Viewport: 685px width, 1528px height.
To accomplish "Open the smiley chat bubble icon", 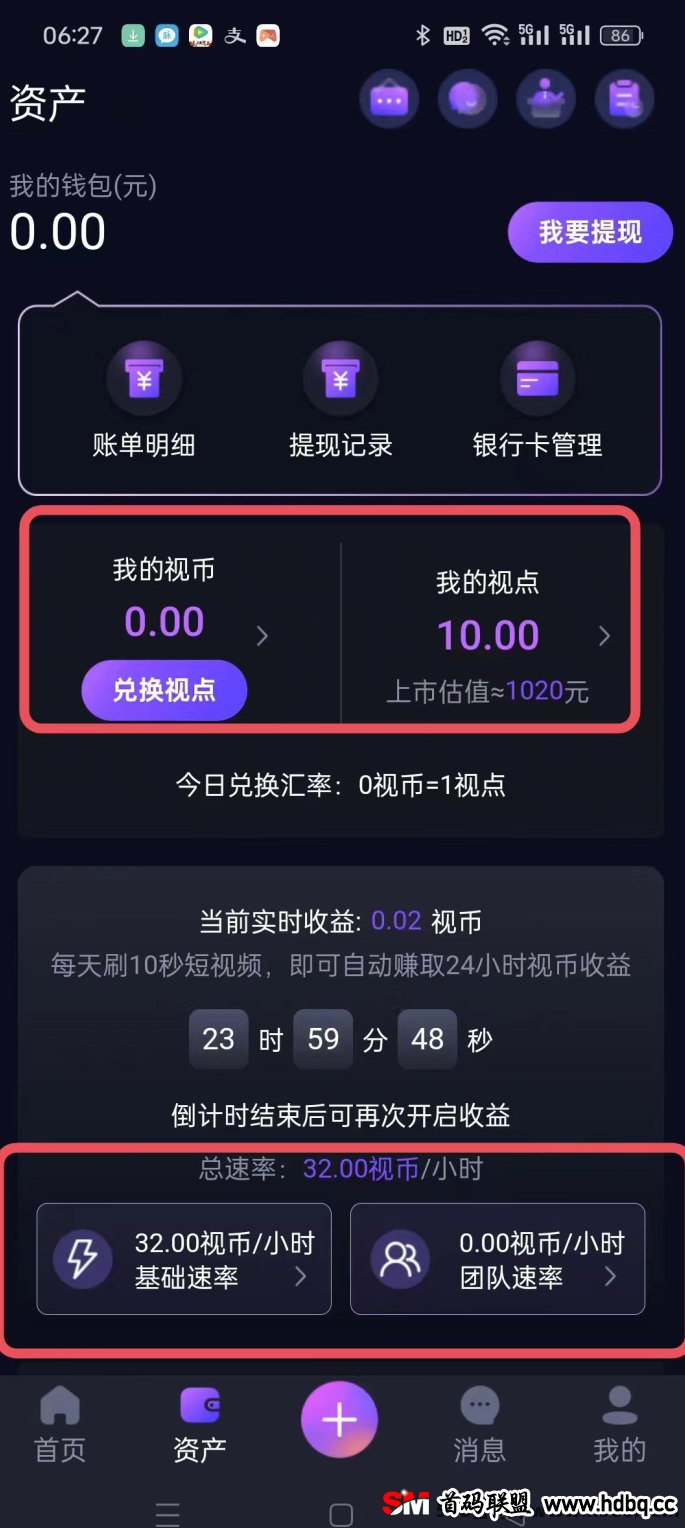I will click(467, 99).
